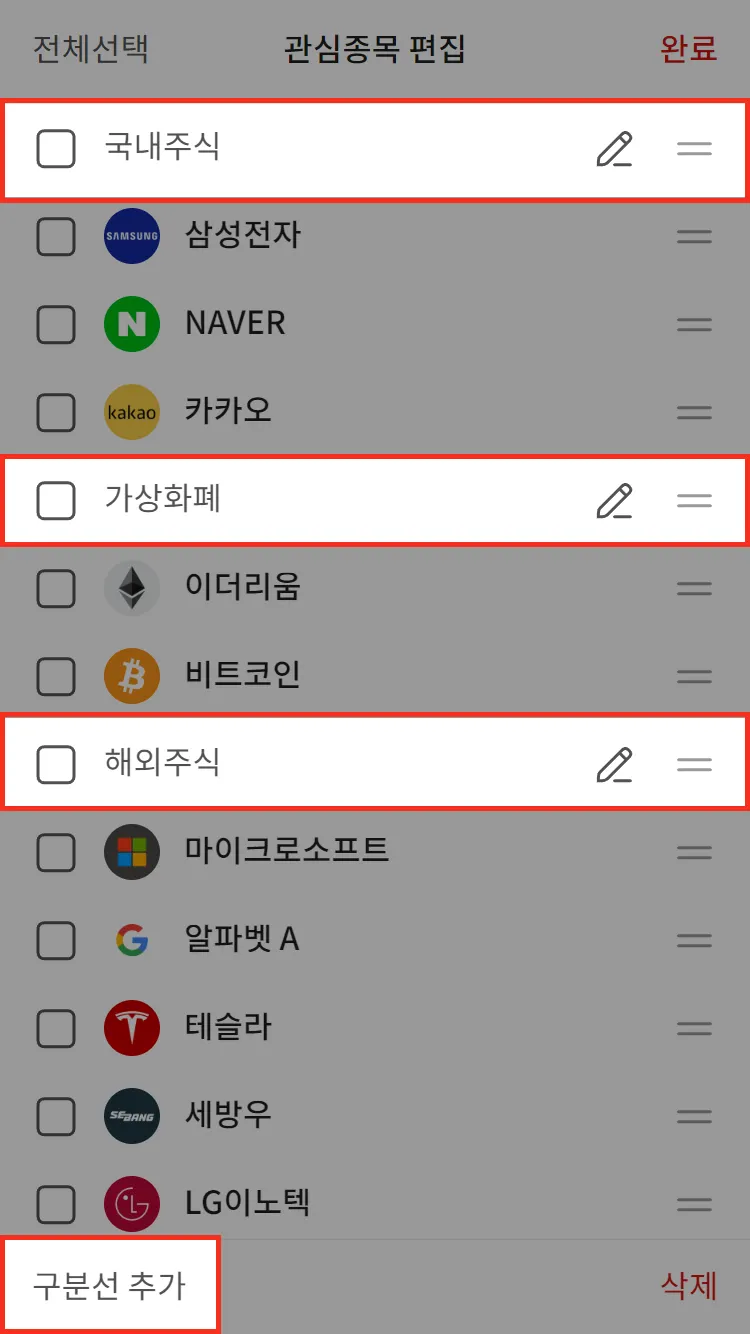The image size is (750, 1334).
Task: Select the 이더리움 checkbox
Action: 56,588
